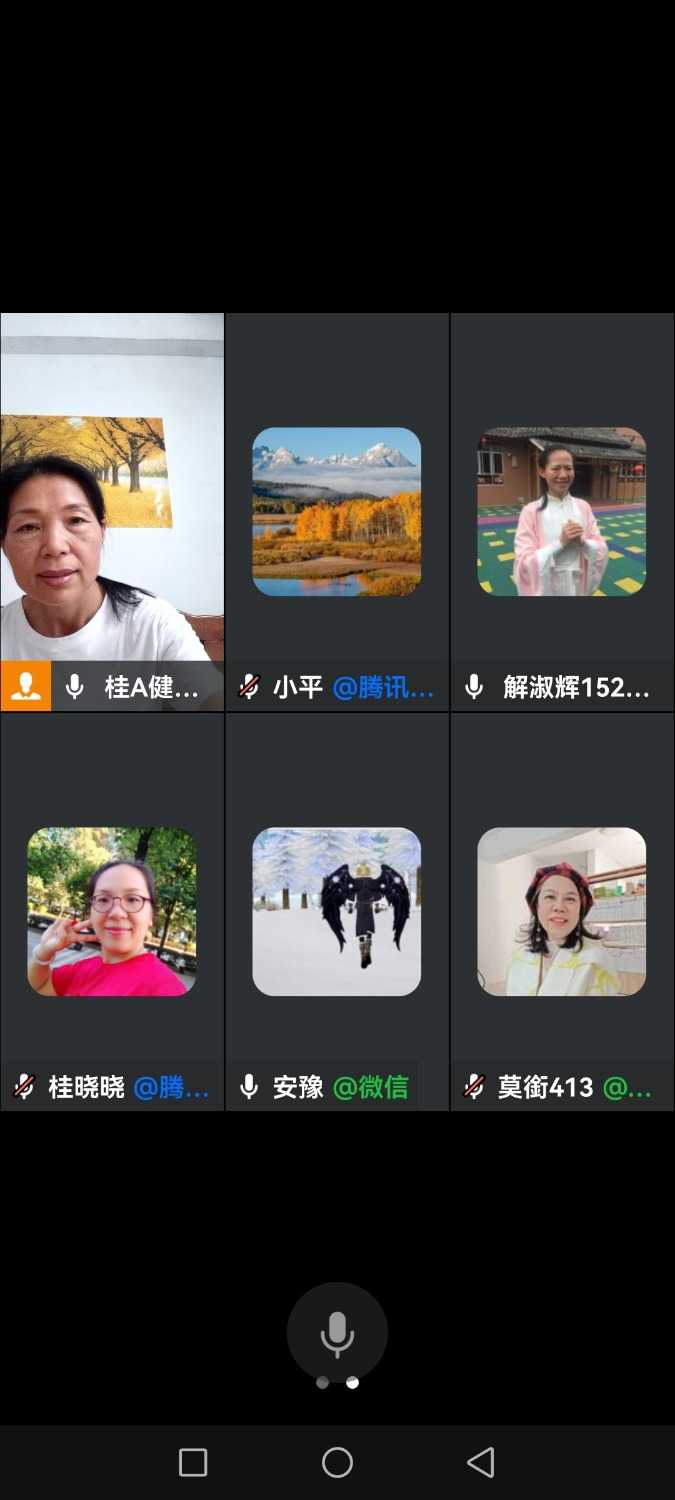Open 解淑辉152's participant tile
Screen dimensions: 675x1500
(x=562, y=511)
